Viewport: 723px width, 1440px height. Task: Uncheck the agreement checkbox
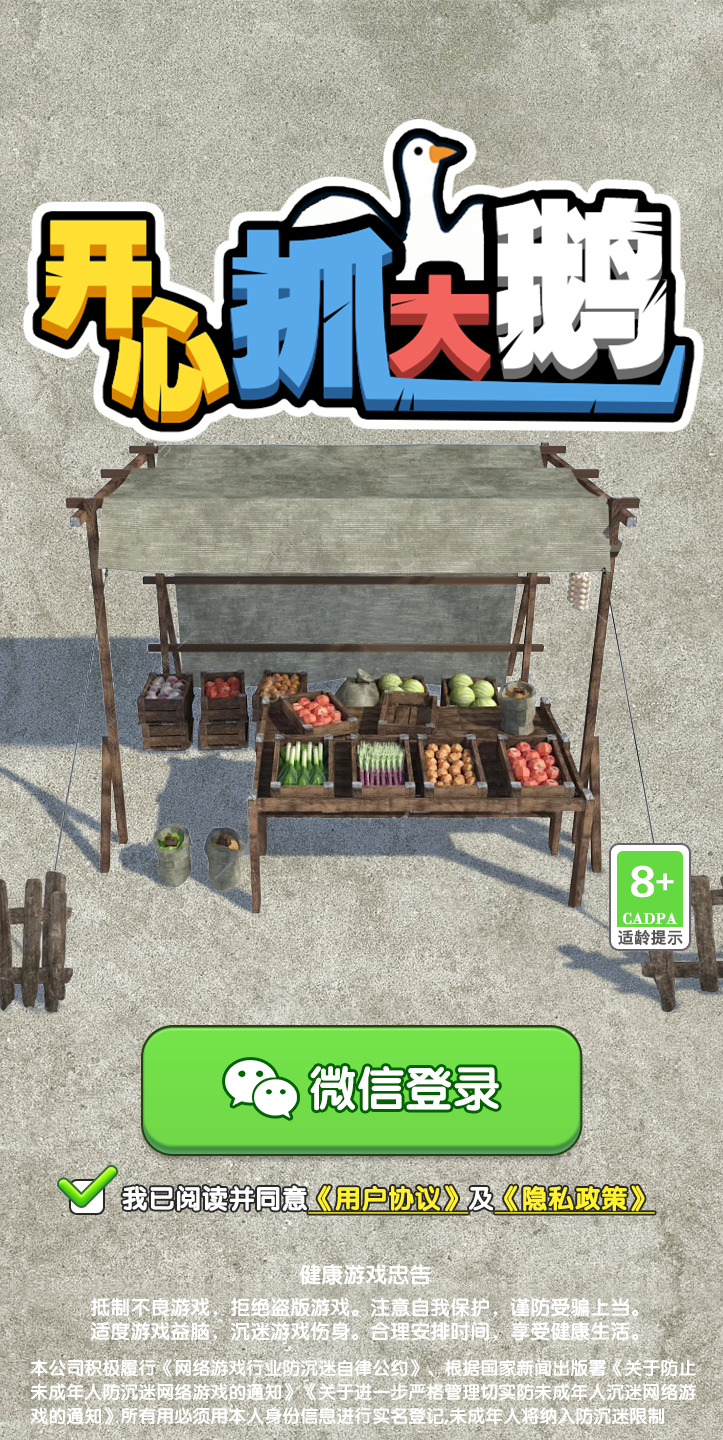click(87, 1194)
